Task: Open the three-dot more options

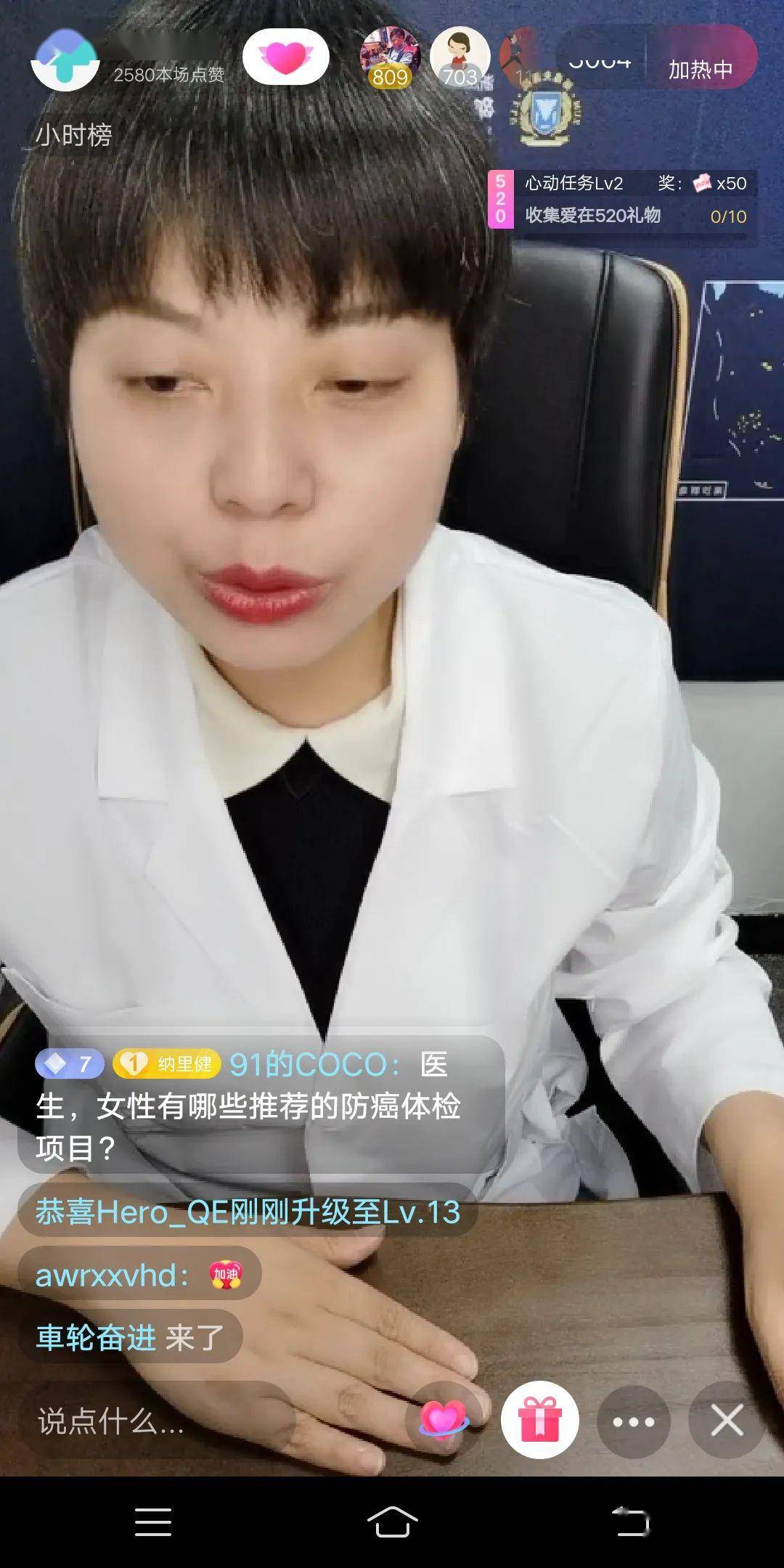Action: click(x=634, y=1421)
